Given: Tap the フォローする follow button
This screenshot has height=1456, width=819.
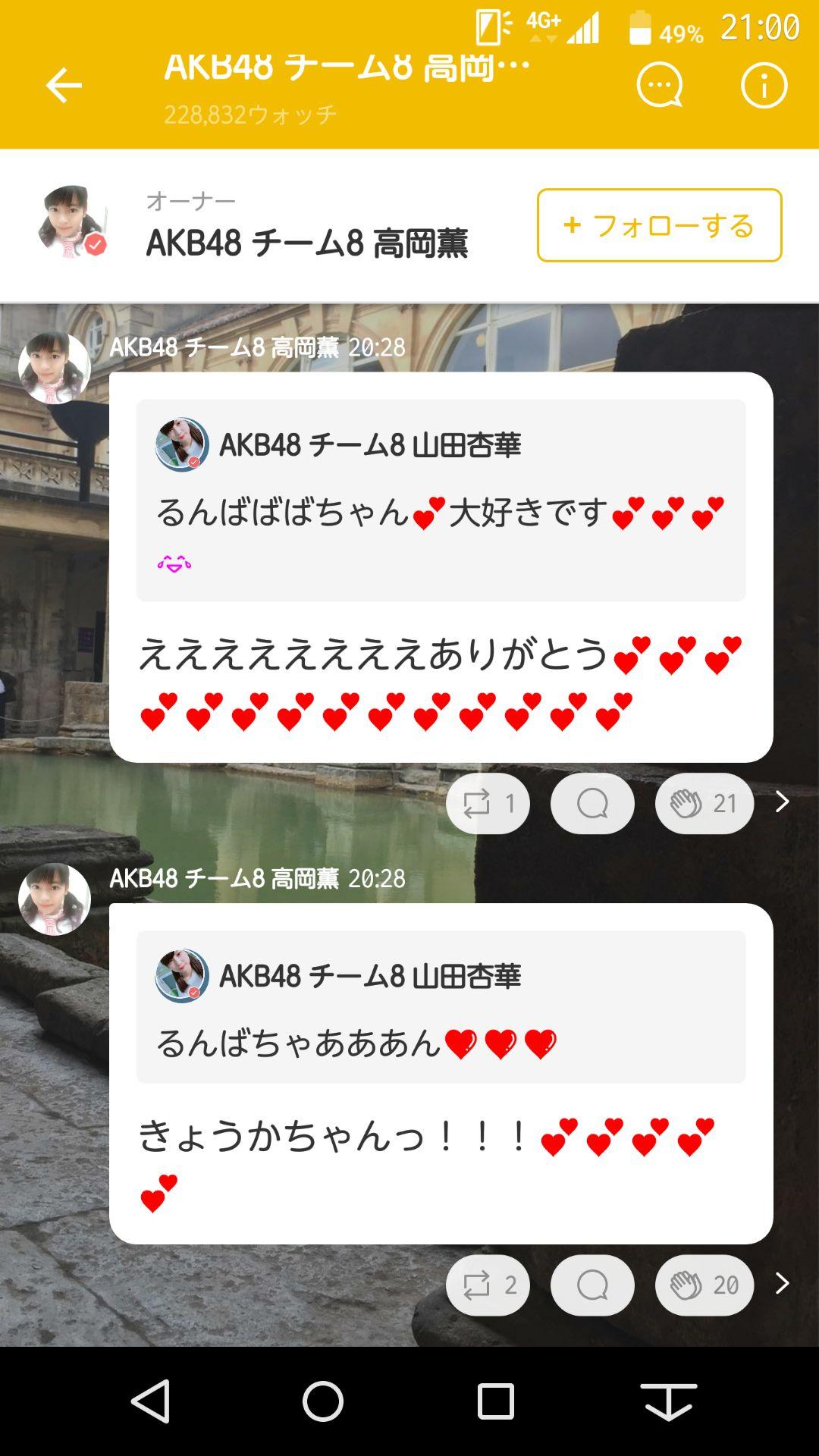Looking at the screenshot, I should click(659, 225).
